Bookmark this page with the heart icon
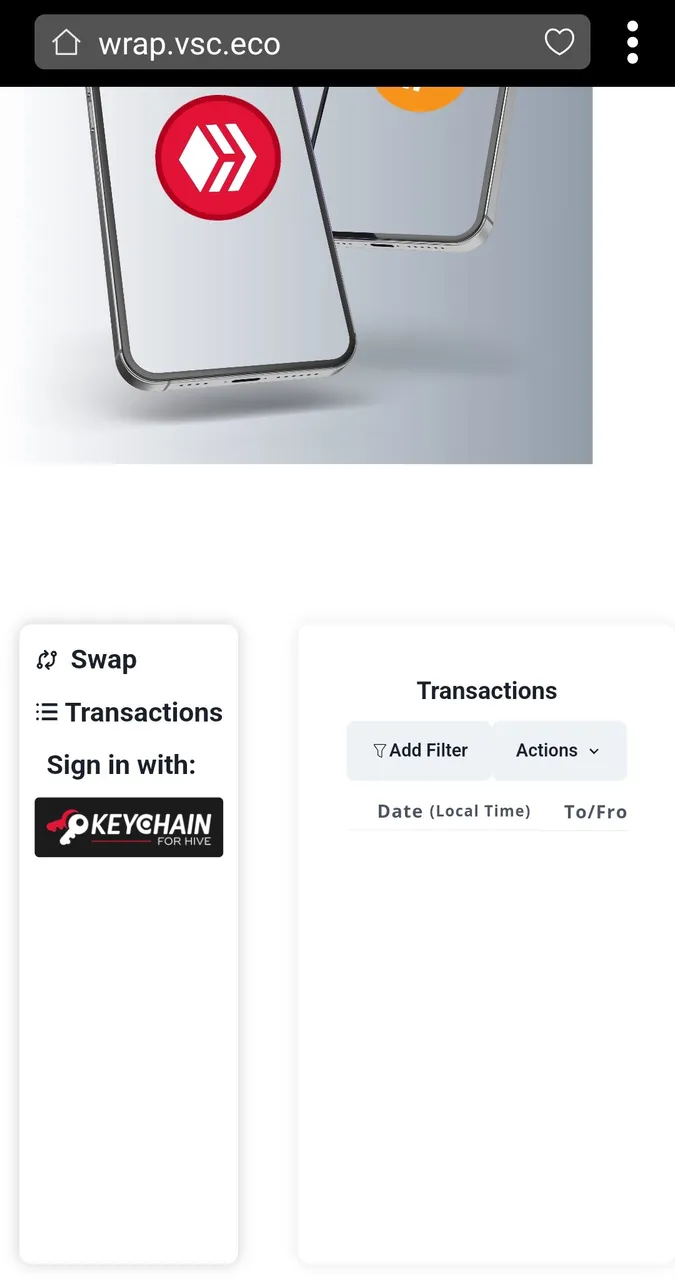Image resolution: width=675 pixels, height=1280 pixels. [559, 42]
